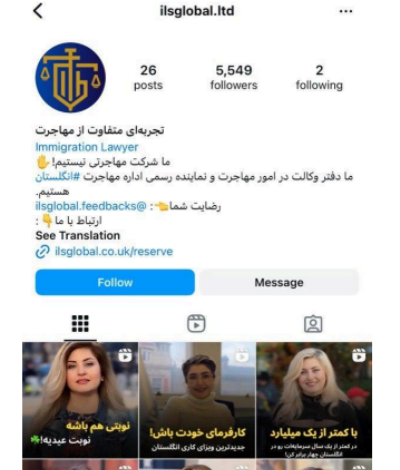This screenshot has width=400, height=470.
Task: Go back using the top-left arrow
Action: (38, 11)
